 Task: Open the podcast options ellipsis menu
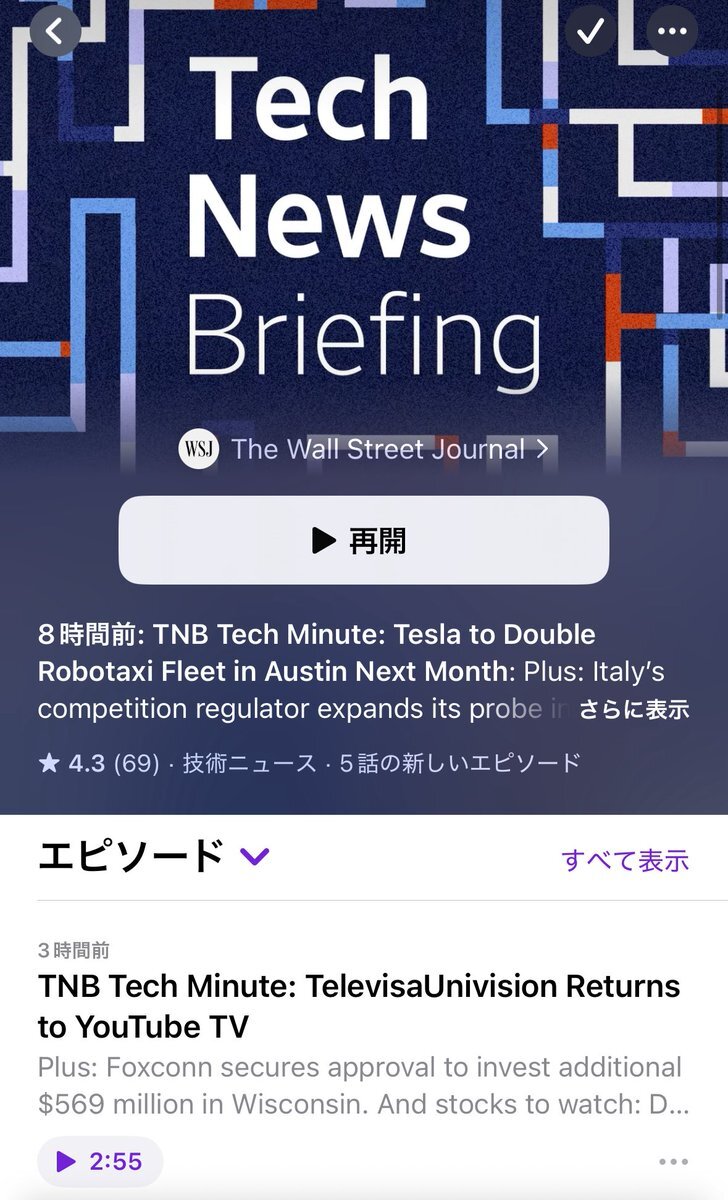tap(672, 30)
